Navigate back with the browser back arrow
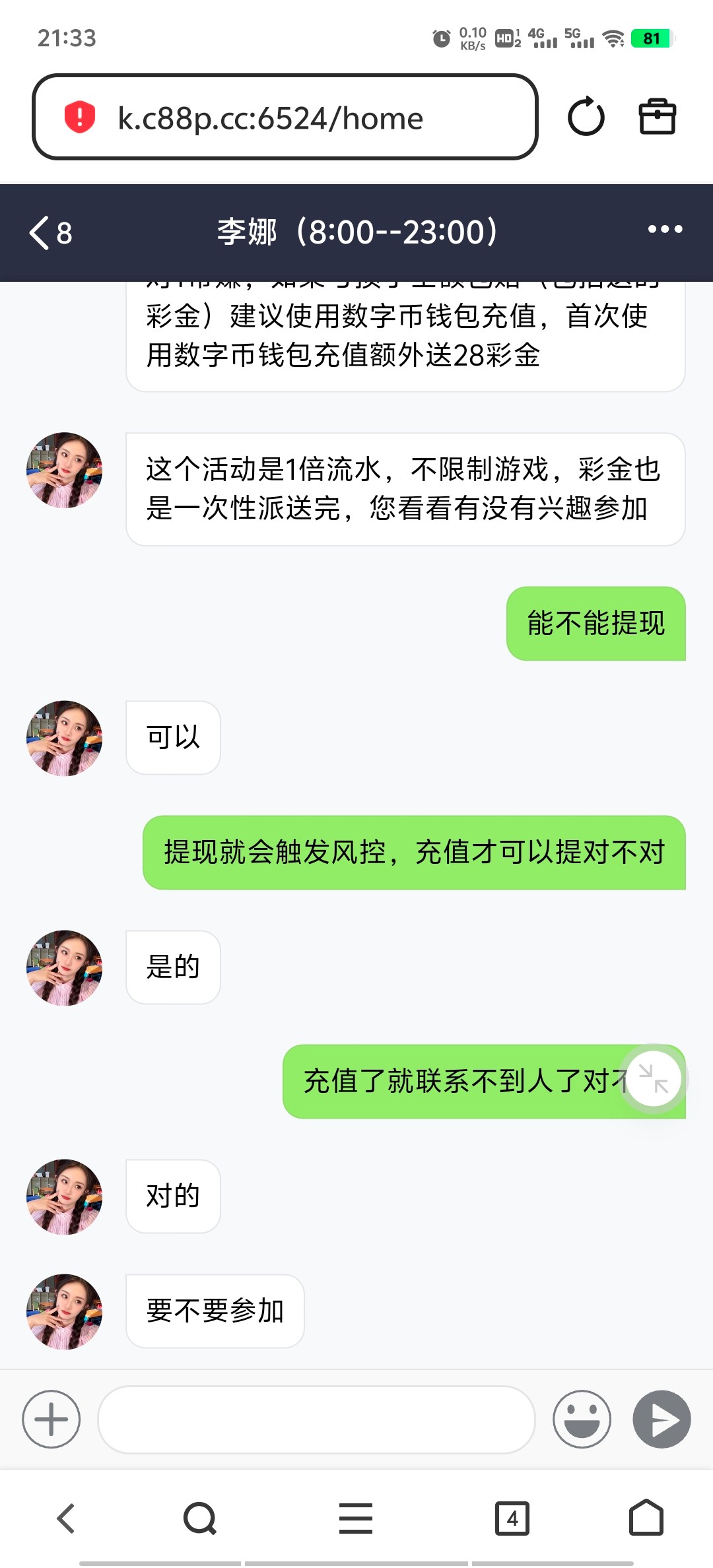Image resolution: width=713 pixels, height=1568 pixels. pyautogui.click(x=66, y=1518)
